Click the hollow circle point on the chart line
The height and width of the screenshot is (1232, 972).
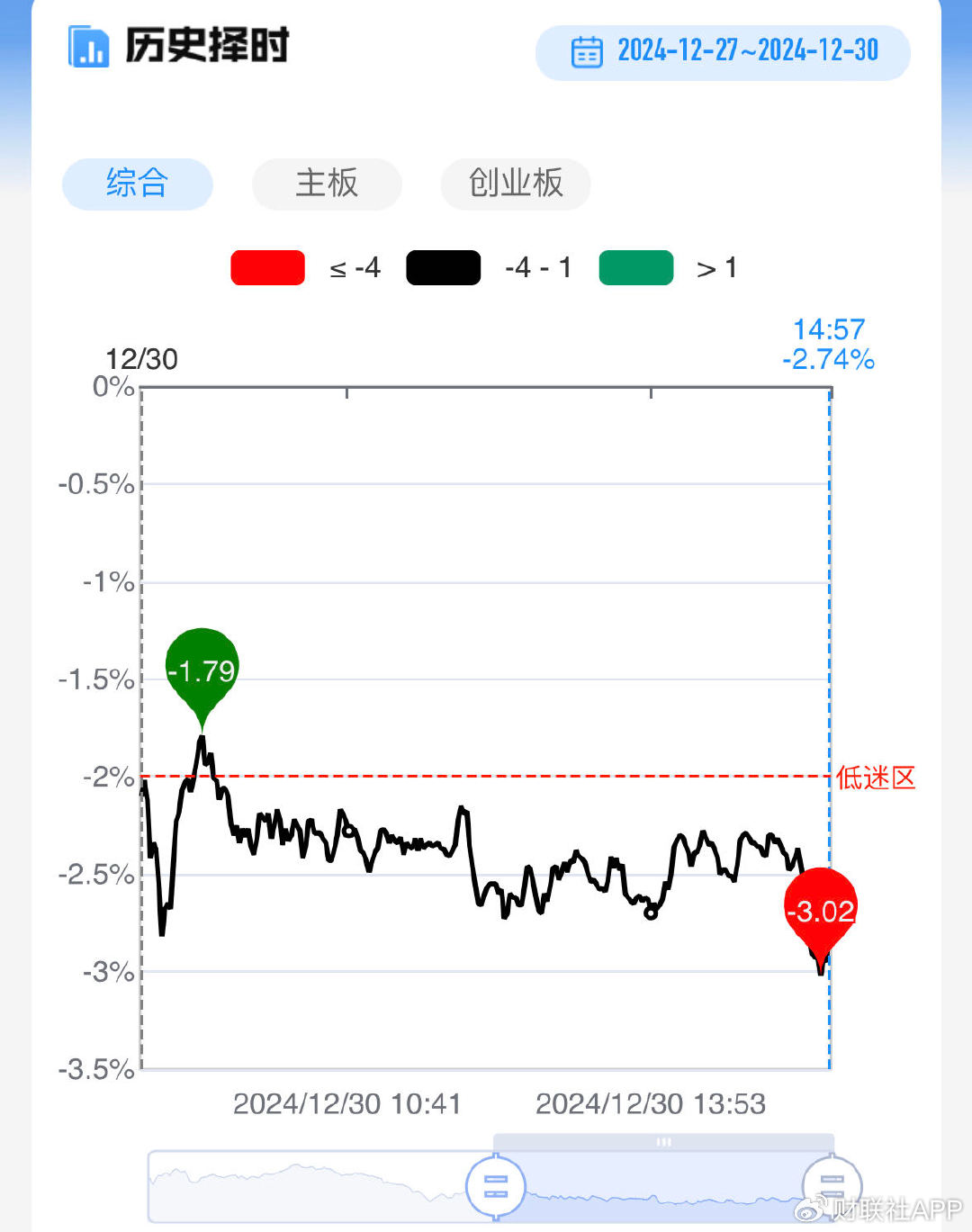650,913
